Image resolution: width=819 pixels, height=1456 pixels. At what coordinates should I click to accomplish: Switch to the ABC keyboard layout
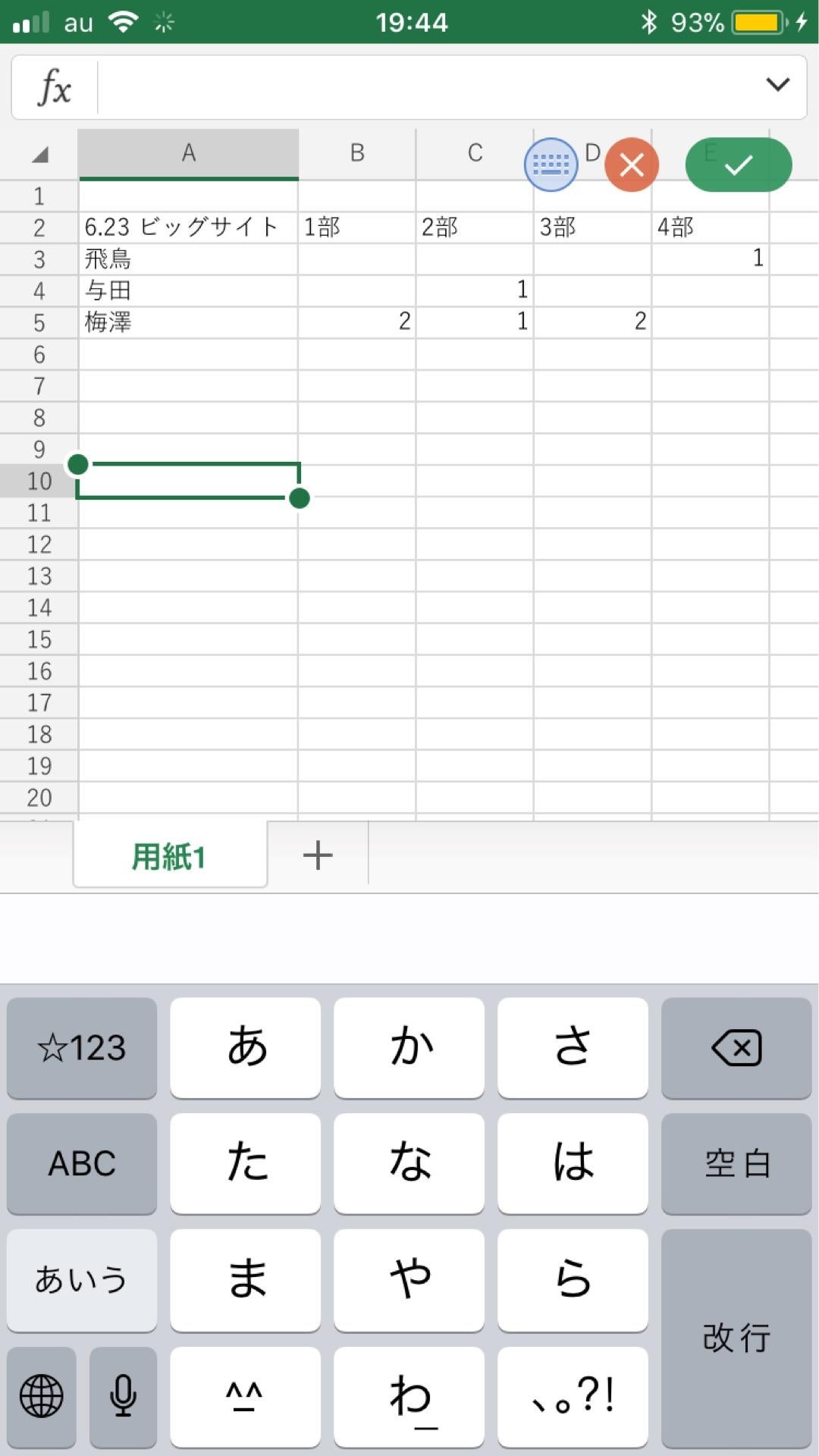[81, 1164]
